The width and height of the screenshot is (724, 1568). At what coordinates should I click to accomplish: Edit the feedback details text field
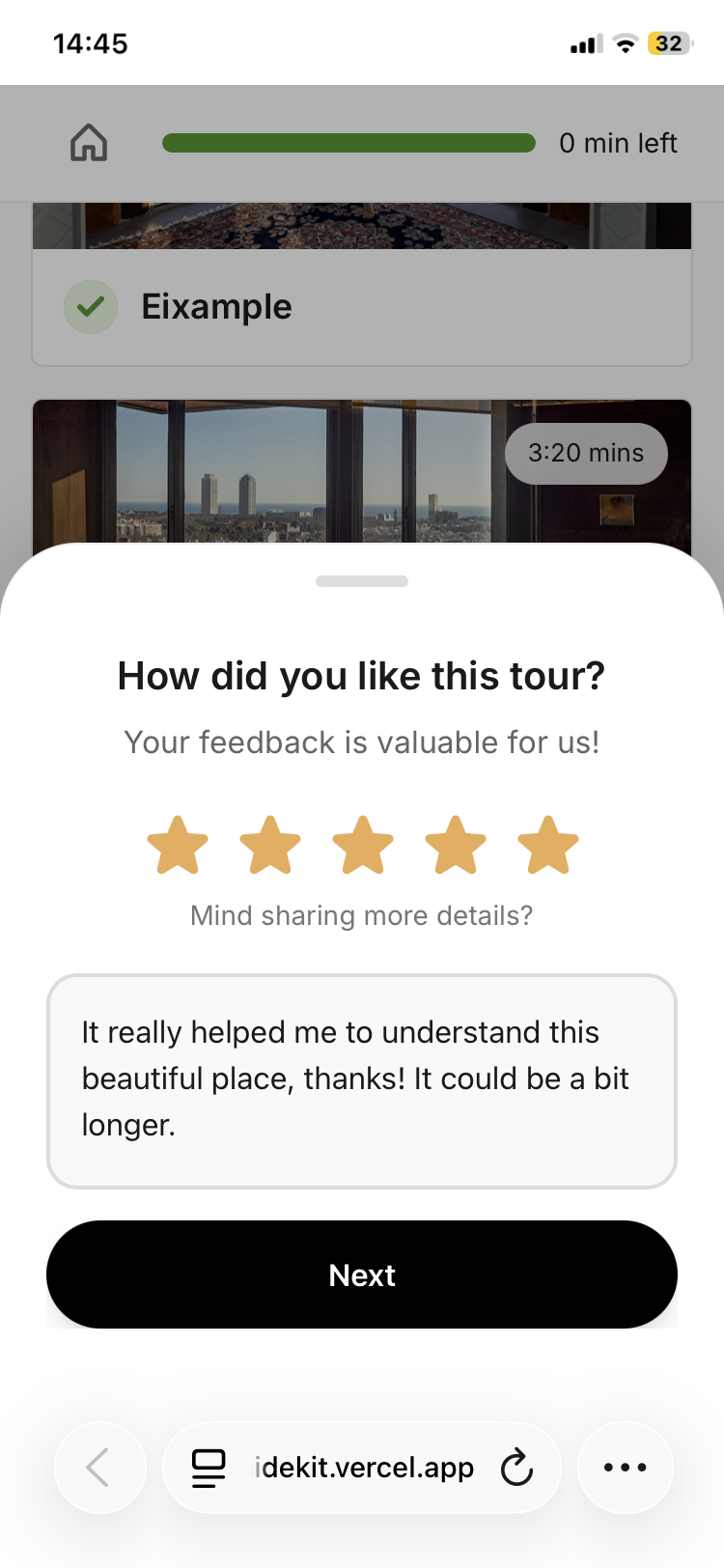pos(362,1079)
